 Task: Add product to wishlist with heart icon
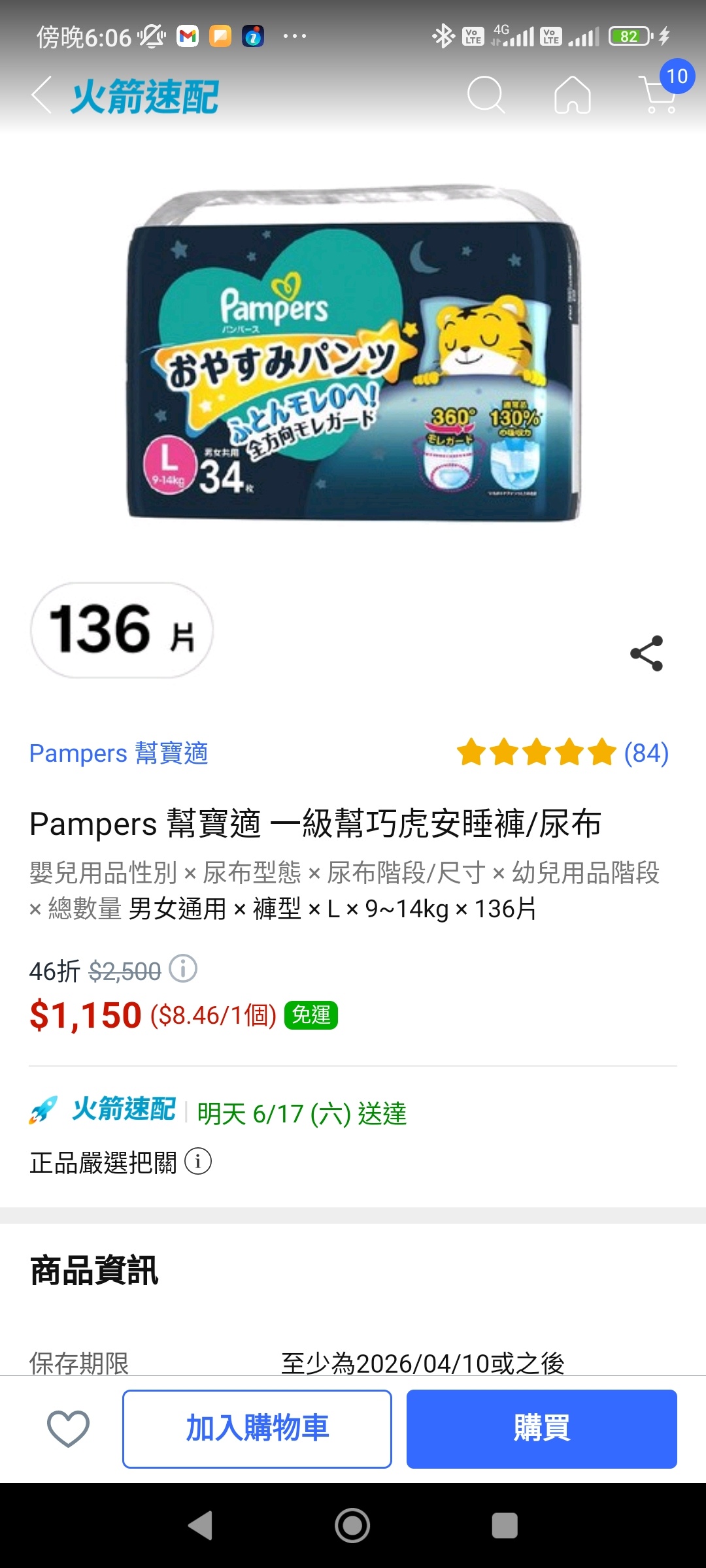tap(68, 1428)
